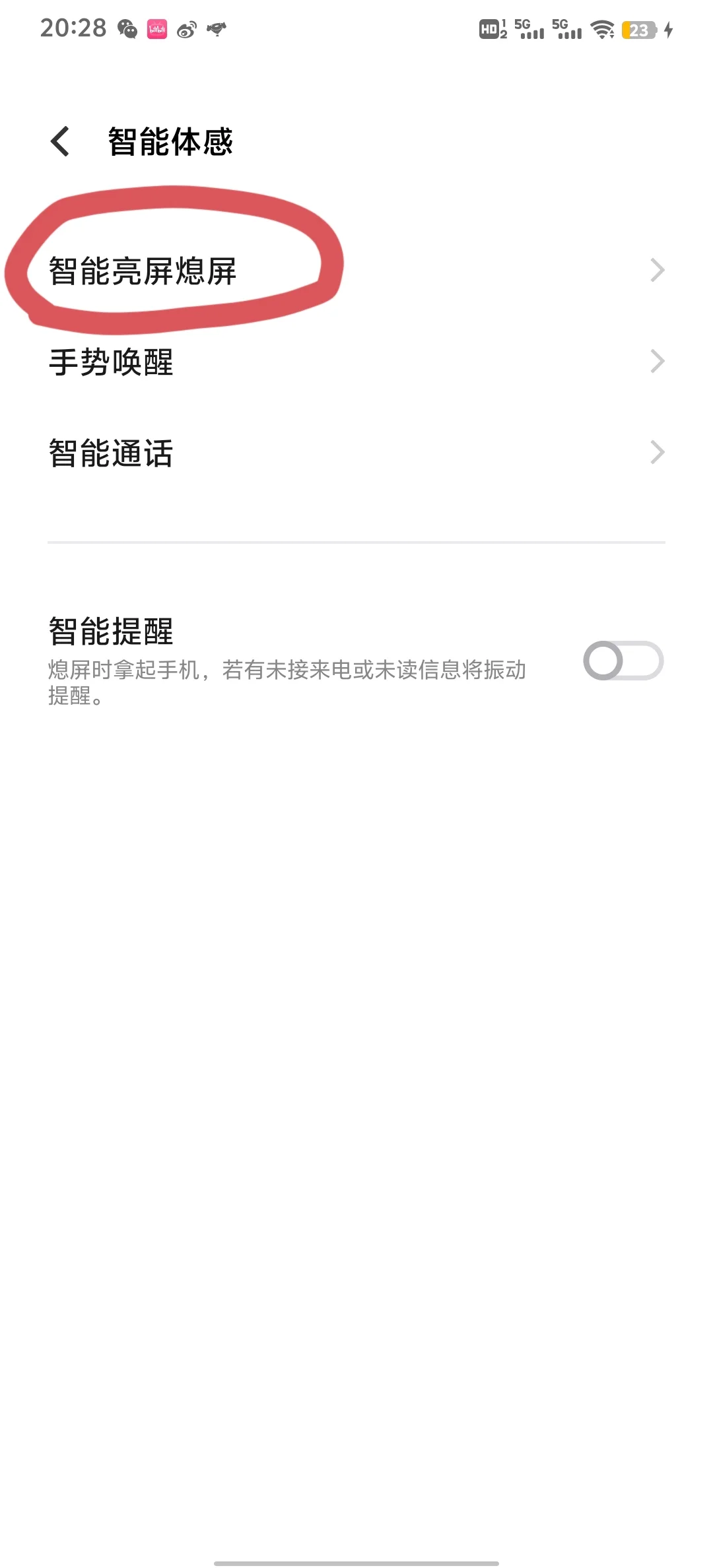
Task: Toggle vibration alert for missed calls setting
Action: pos(626,659)
